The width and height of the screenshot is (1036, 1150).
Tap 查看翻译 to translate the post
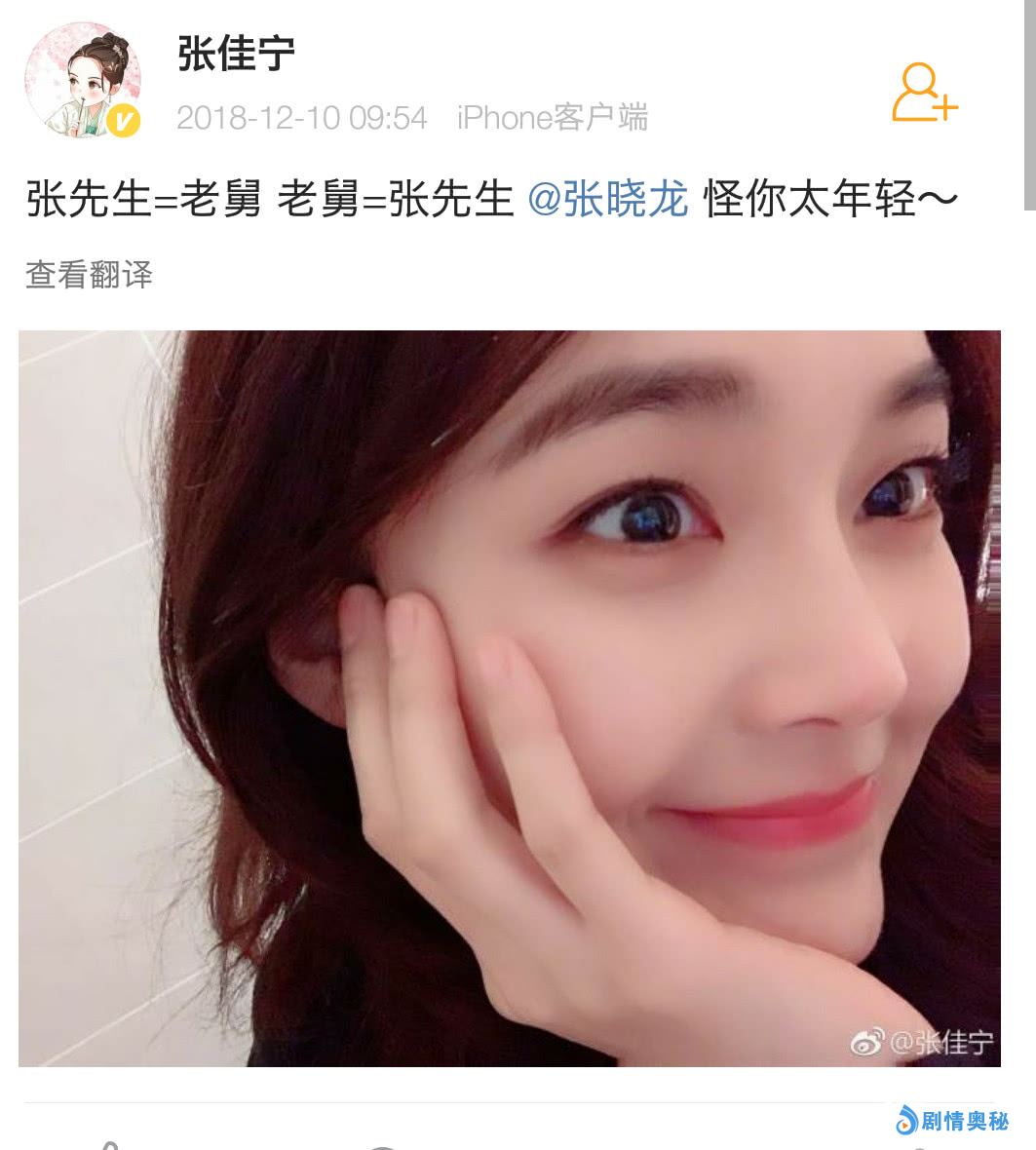tap(90, 275)
